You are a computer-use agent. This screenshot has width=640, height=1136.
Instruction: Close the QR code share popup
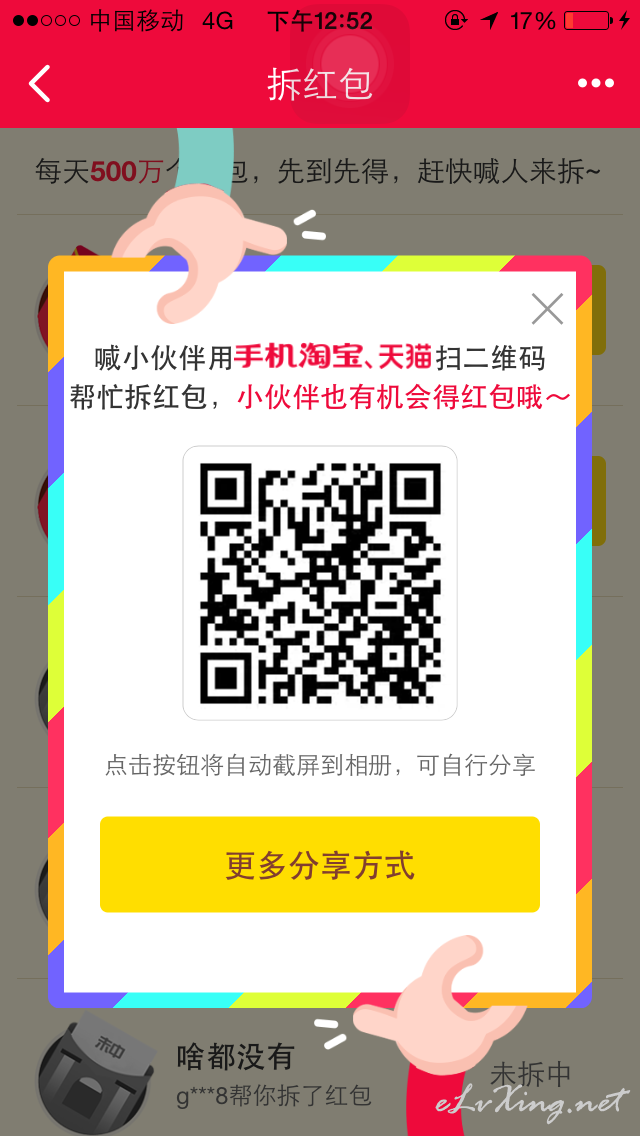pos(547,309)
